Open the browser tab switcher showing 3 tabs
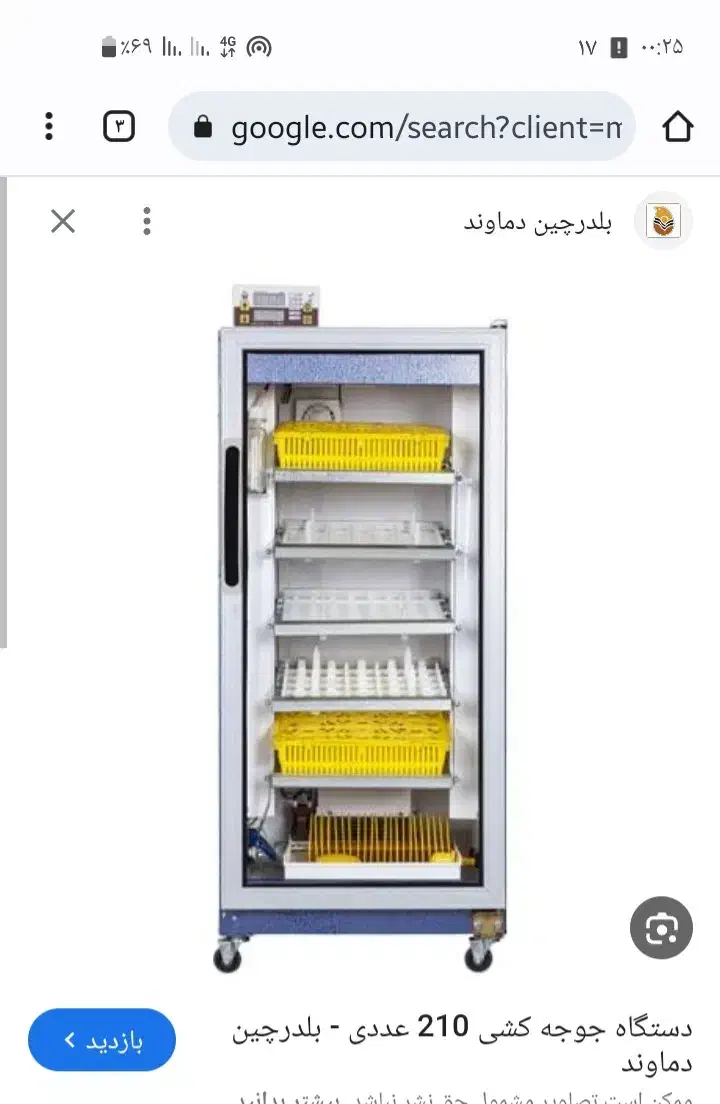The width and height of the screenshot is (720, 1104). (118, 126)
